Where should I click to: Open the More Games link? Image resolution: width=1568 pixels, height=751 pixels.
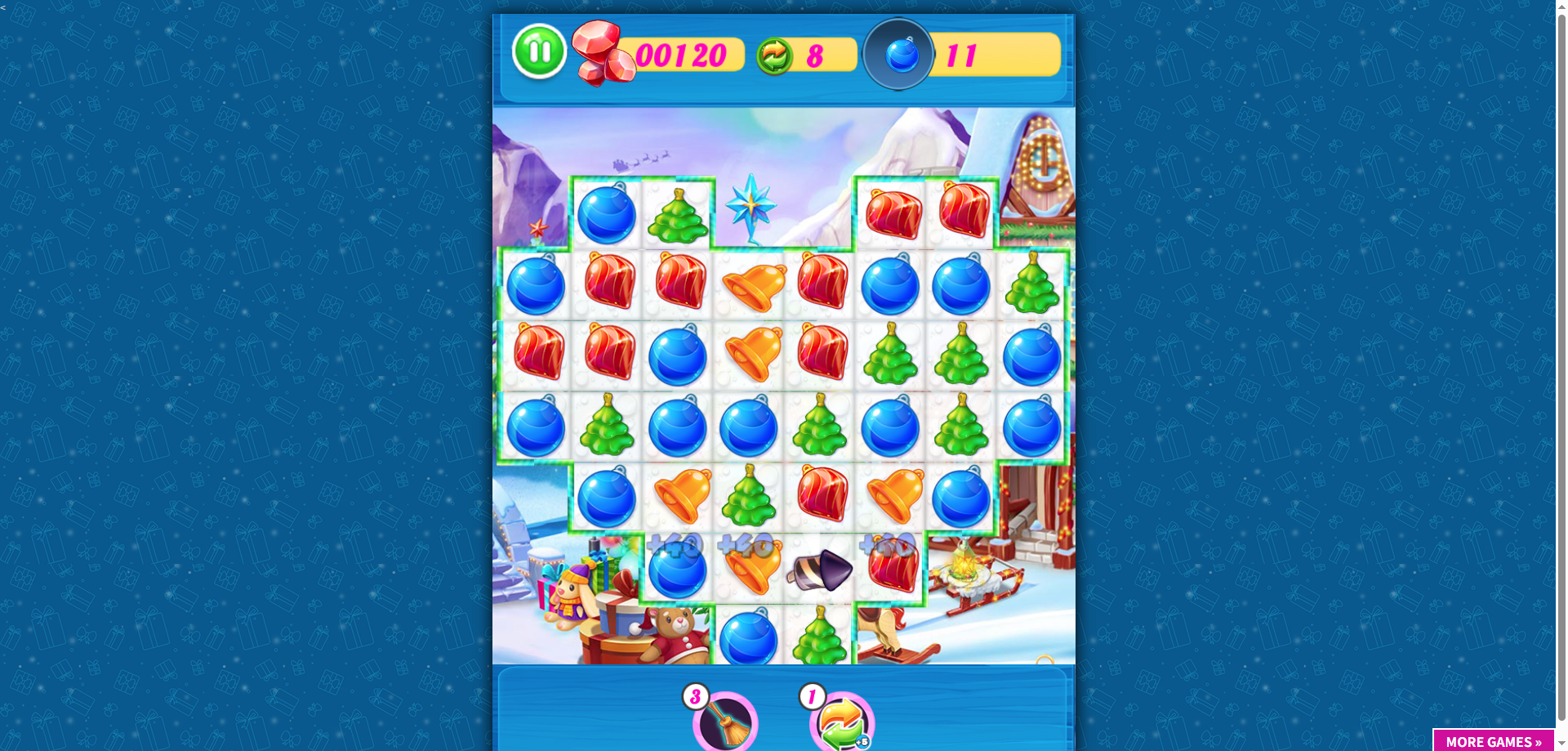pos(1493,740)
